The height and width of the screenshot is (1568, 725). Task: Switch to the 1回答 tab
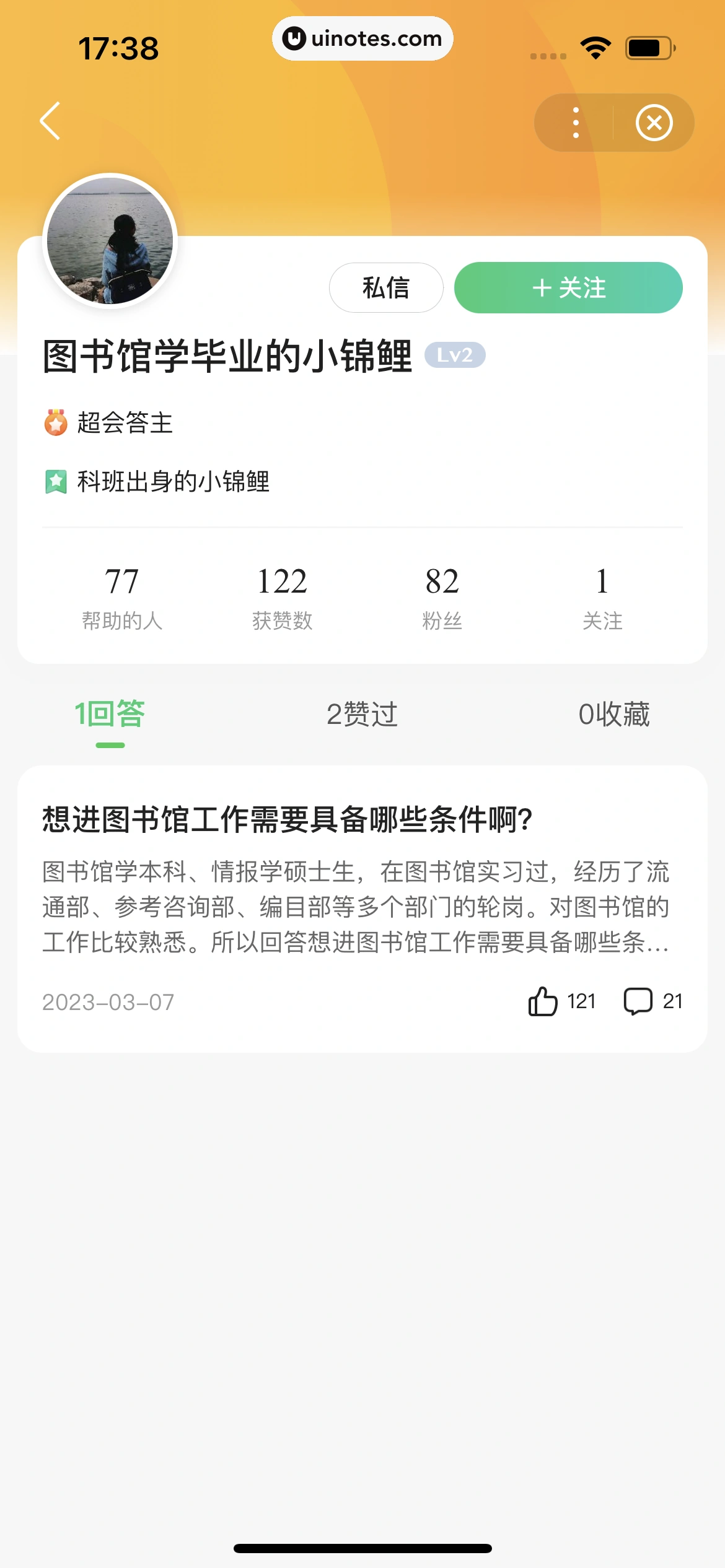110,715
